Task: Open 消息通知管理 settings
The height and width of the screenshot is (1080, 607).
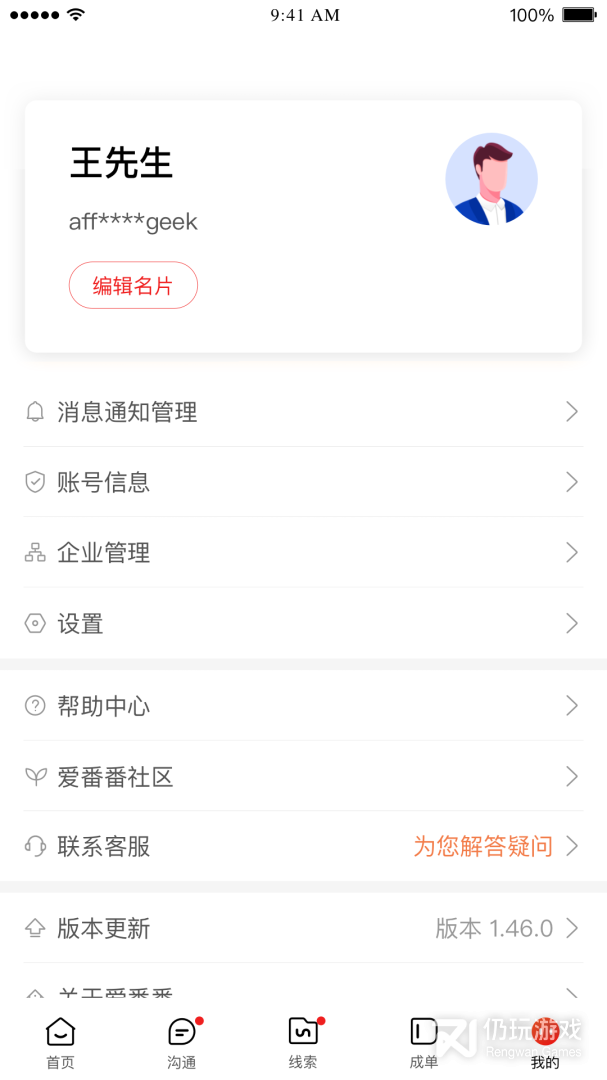Action: coord(303,412)
